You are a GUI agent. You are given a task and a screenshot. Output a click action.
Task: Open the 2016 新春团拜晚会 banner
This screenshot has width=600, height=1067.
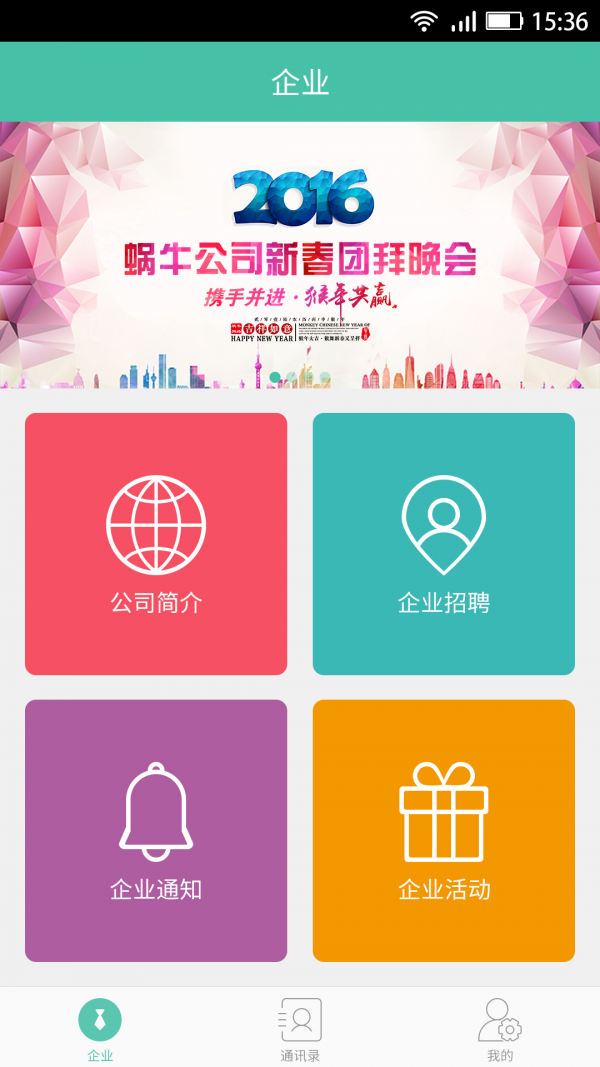[x=300, y=255]
